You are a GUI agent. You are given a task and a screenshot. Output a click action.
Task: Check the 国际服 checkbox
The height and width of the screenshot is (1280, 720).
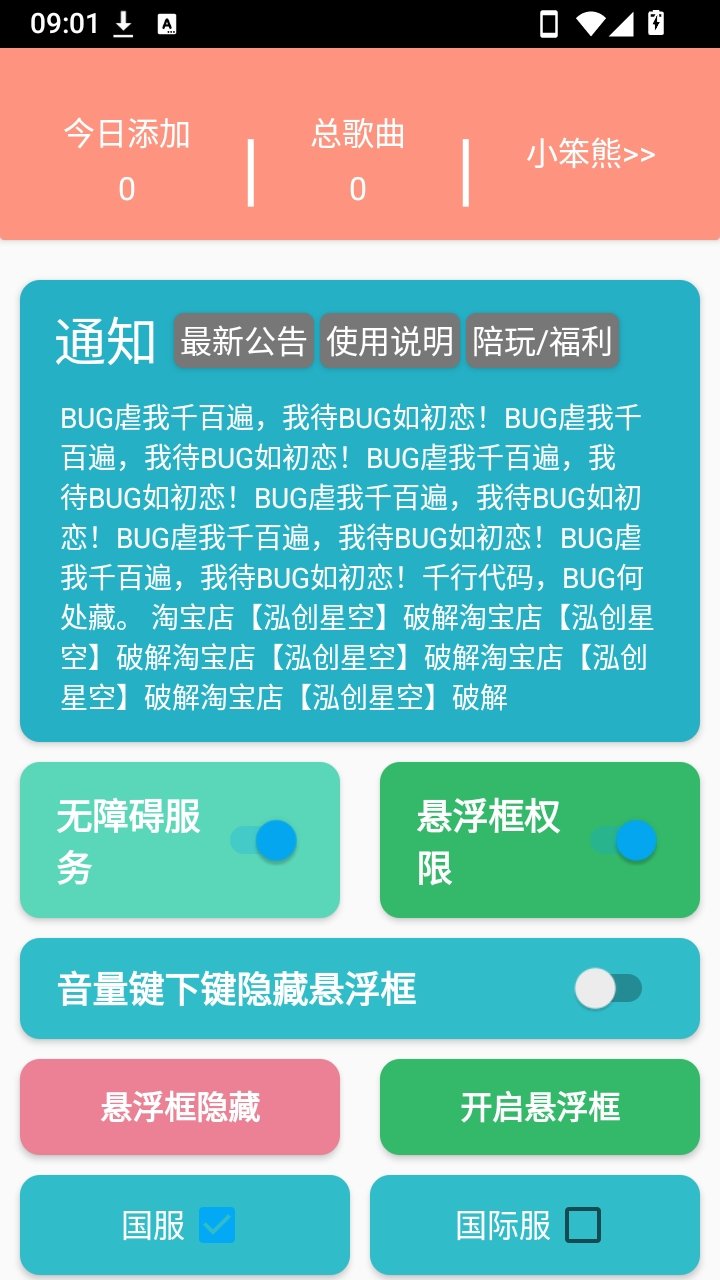[583, 1225]
